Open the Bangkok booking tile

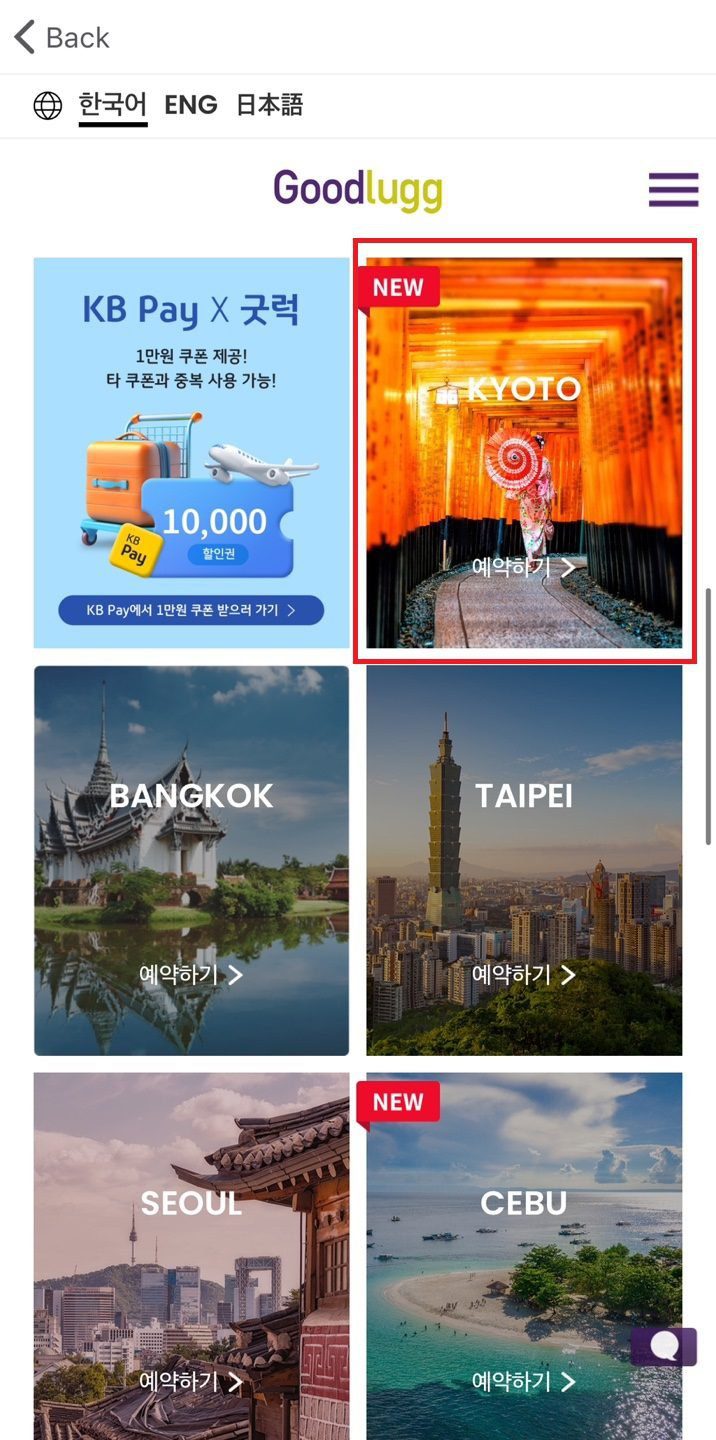coord(191,860)
